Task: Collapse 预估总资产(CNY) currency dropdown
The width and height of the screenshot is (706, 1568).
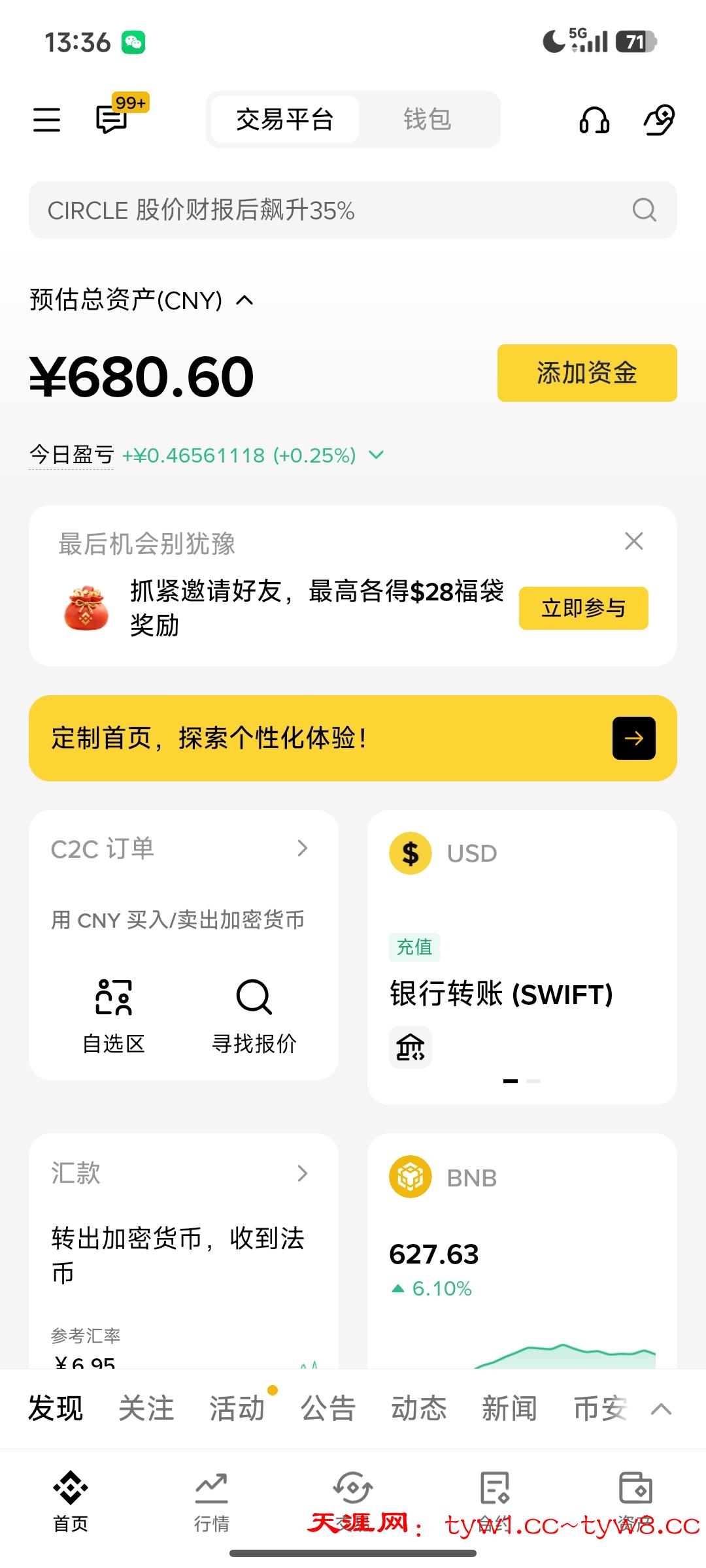Action: coord(244,301)
